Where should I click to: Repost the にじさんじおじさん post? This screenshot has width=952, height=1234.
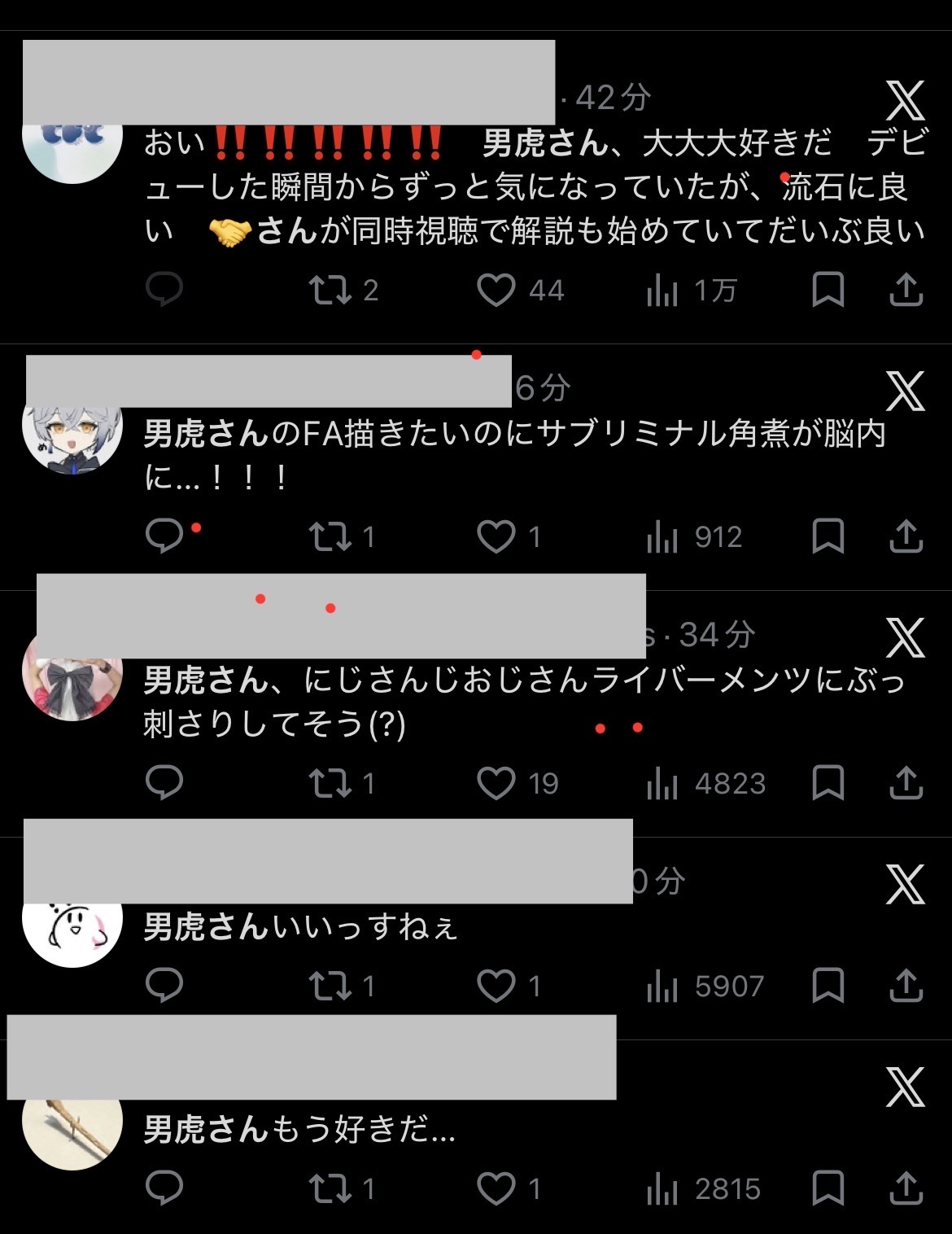click(330, 783)
